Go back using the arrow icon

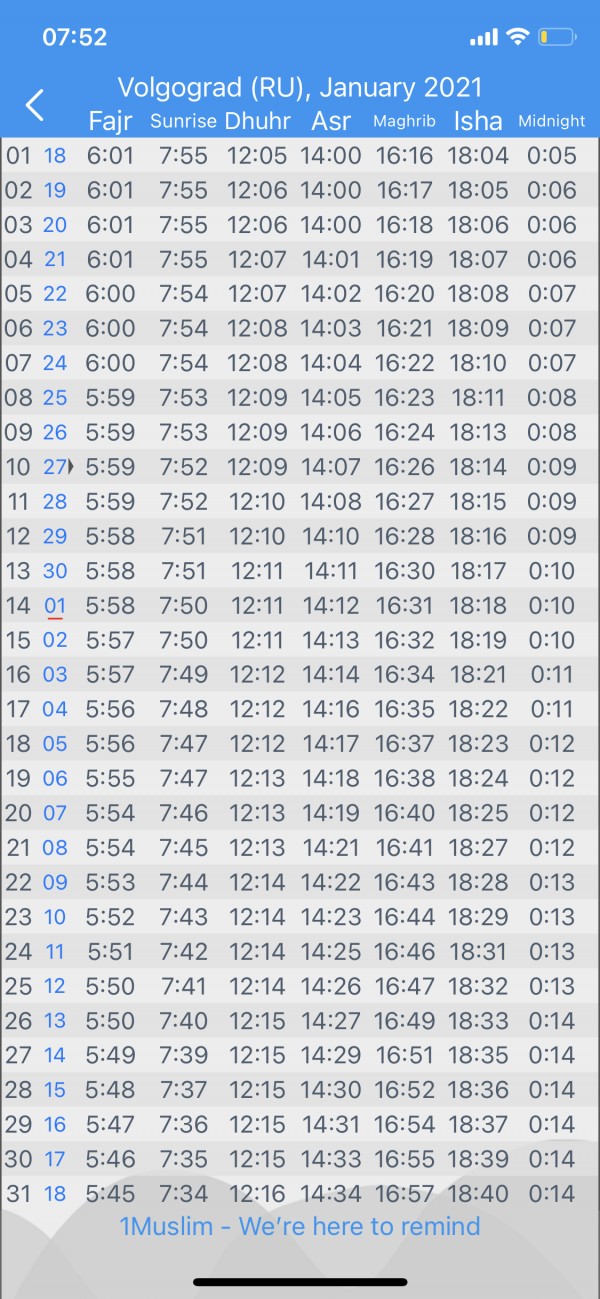point(35,105)
